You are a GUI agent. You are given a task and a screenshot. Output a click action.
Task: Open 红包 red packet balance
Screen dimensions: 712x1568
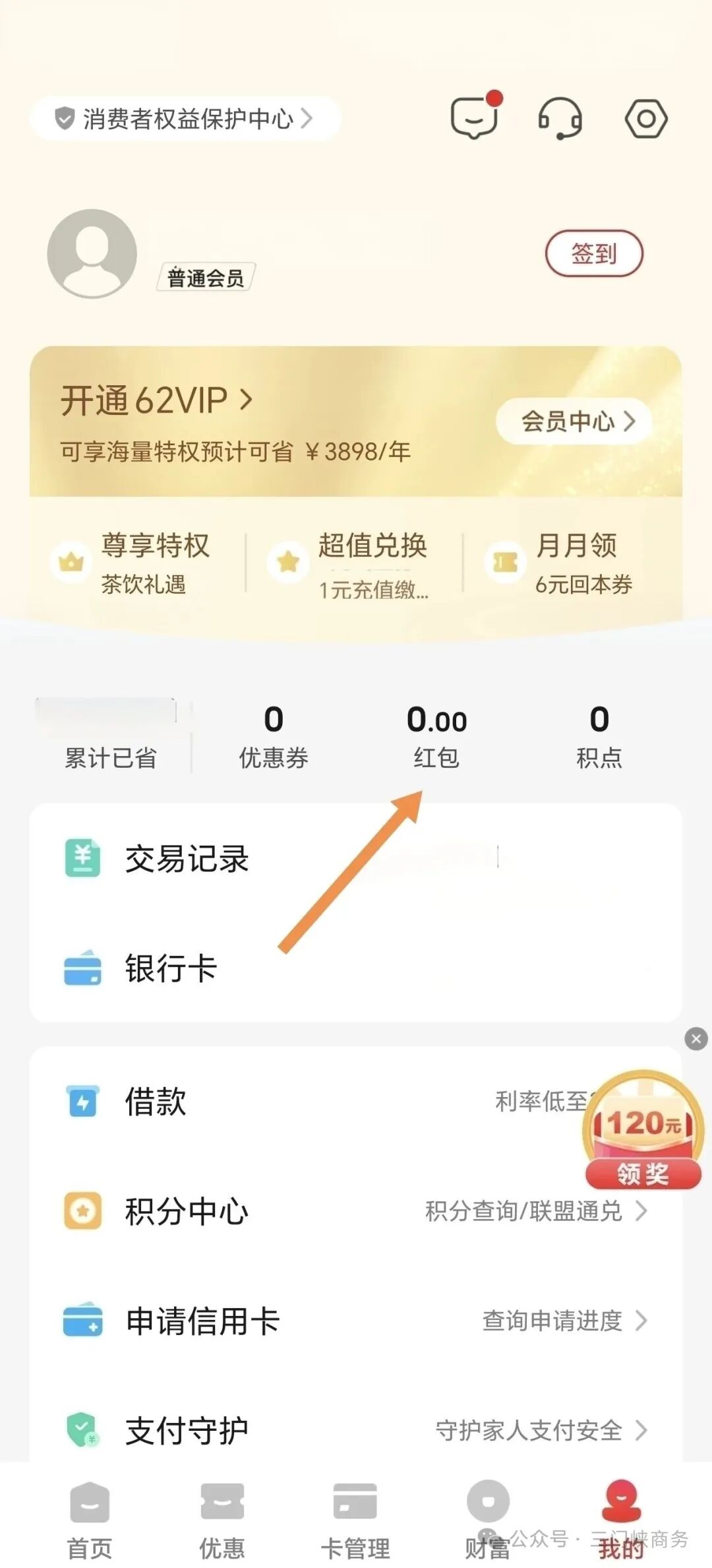coord(436,737)
